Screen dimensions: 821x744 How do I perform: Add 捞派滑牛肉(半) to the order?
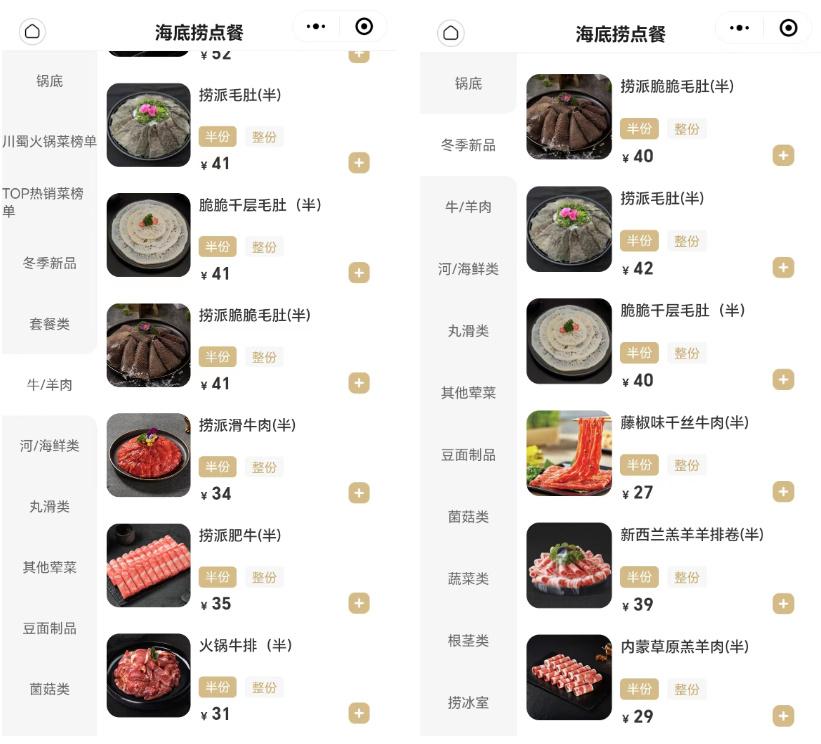click(x=359, y=493)
